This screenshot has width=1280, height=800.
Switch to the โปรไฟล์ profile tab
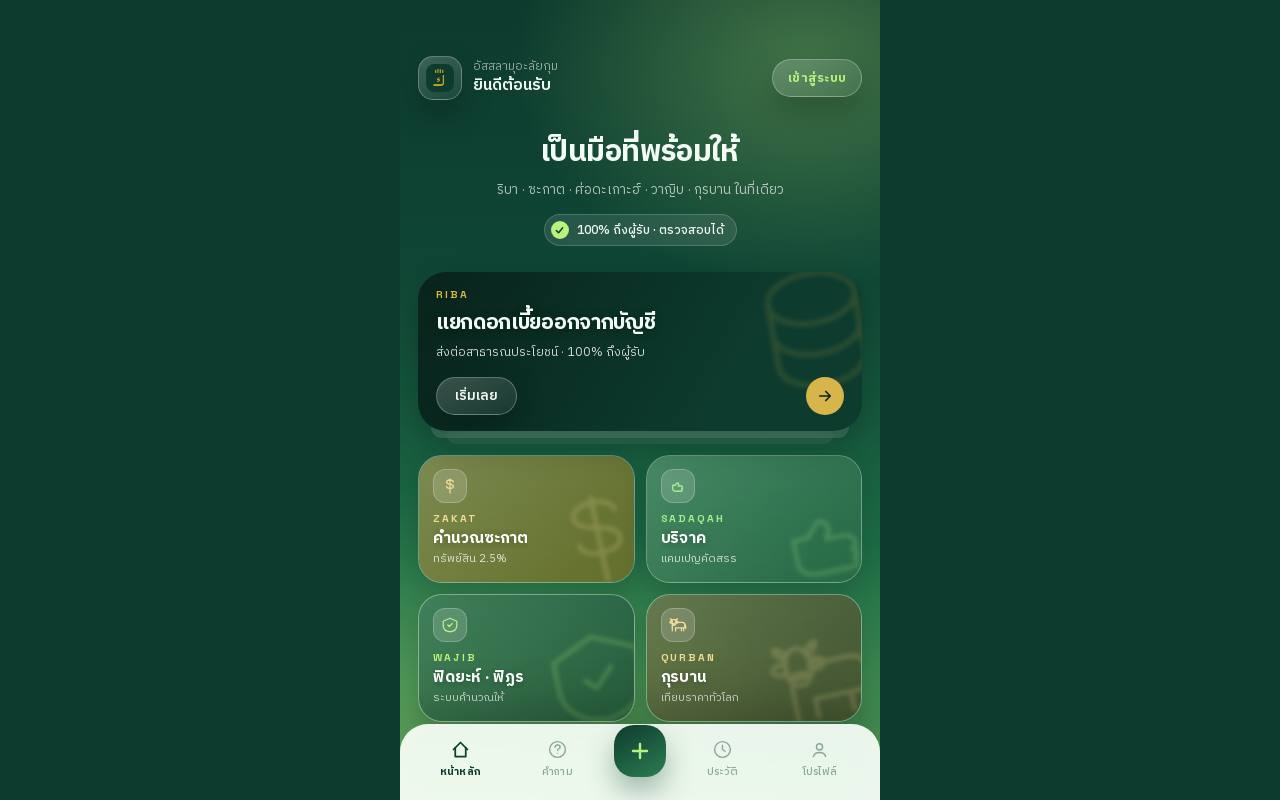pyautogui.click(x=819, y=759)
